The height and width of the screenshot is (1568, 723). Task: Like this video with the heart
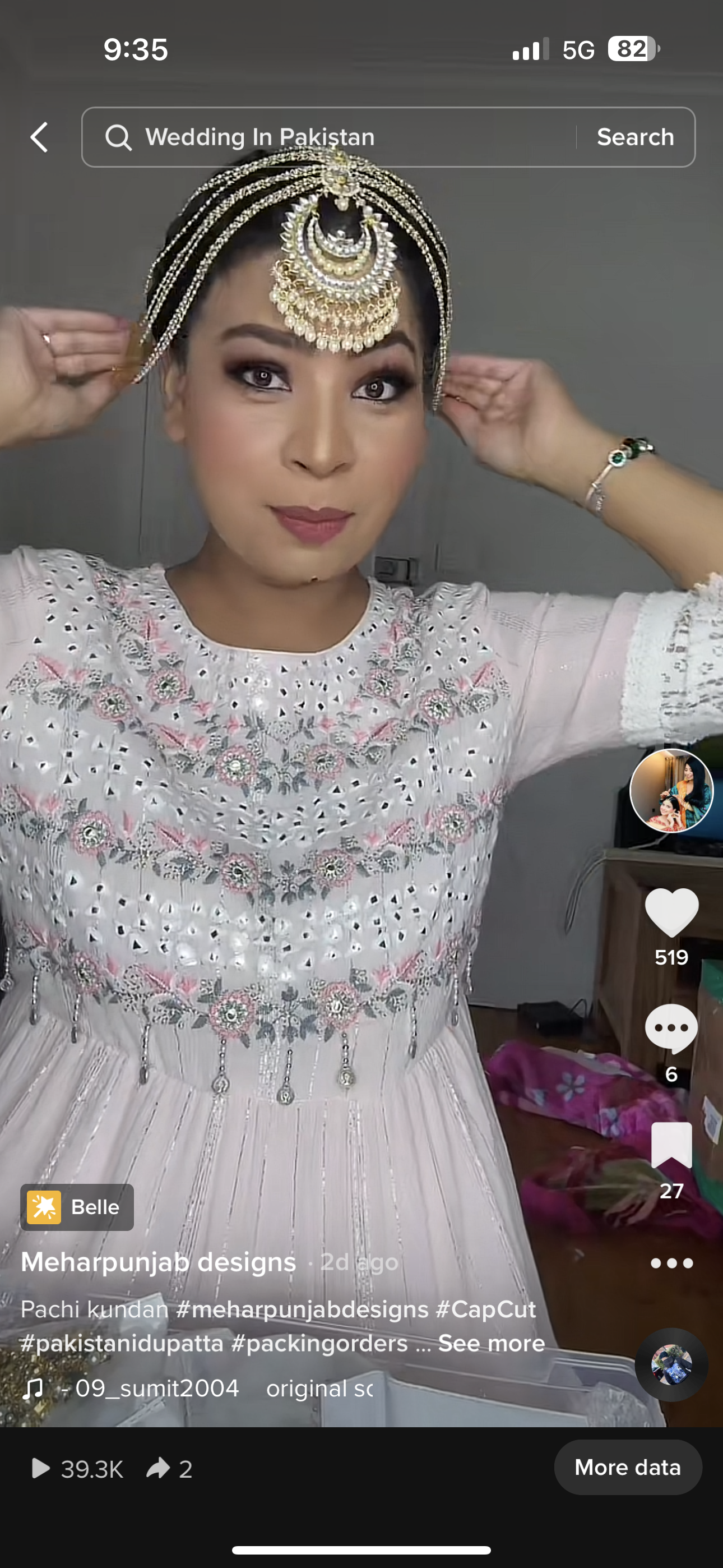[x=671, y=912]
